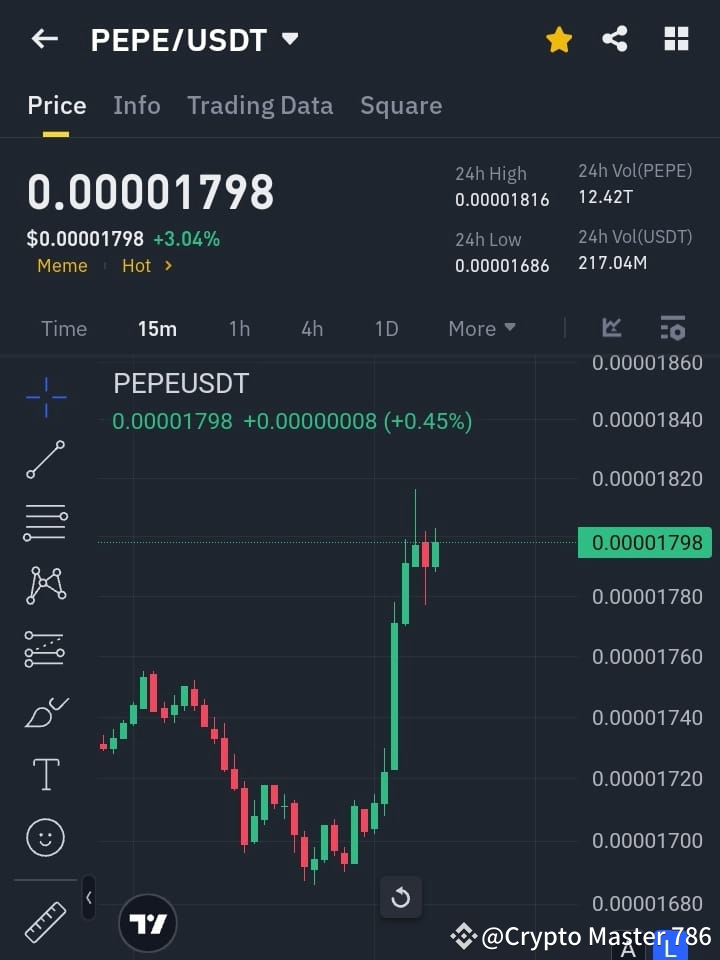Image resolution: width=720 pixels, height=960 pixels.
Task: Select the trend line drawing tool
Action: [x=45, y=460]
